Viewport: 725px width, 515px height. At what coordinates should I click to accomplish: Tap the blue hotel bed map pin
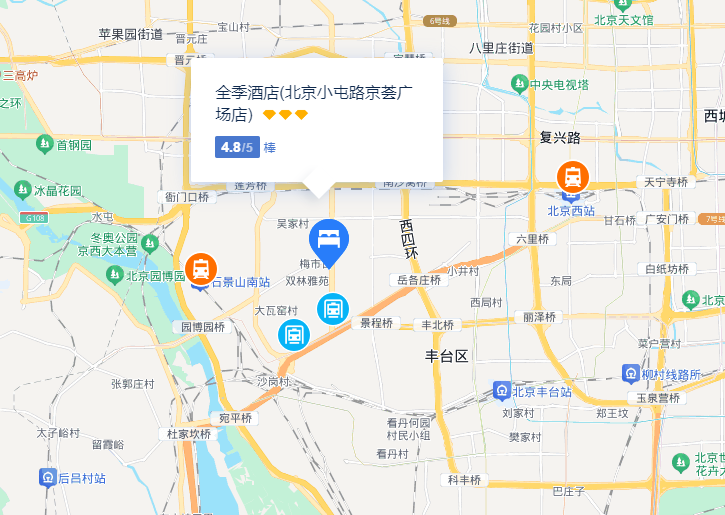point(328,239)
